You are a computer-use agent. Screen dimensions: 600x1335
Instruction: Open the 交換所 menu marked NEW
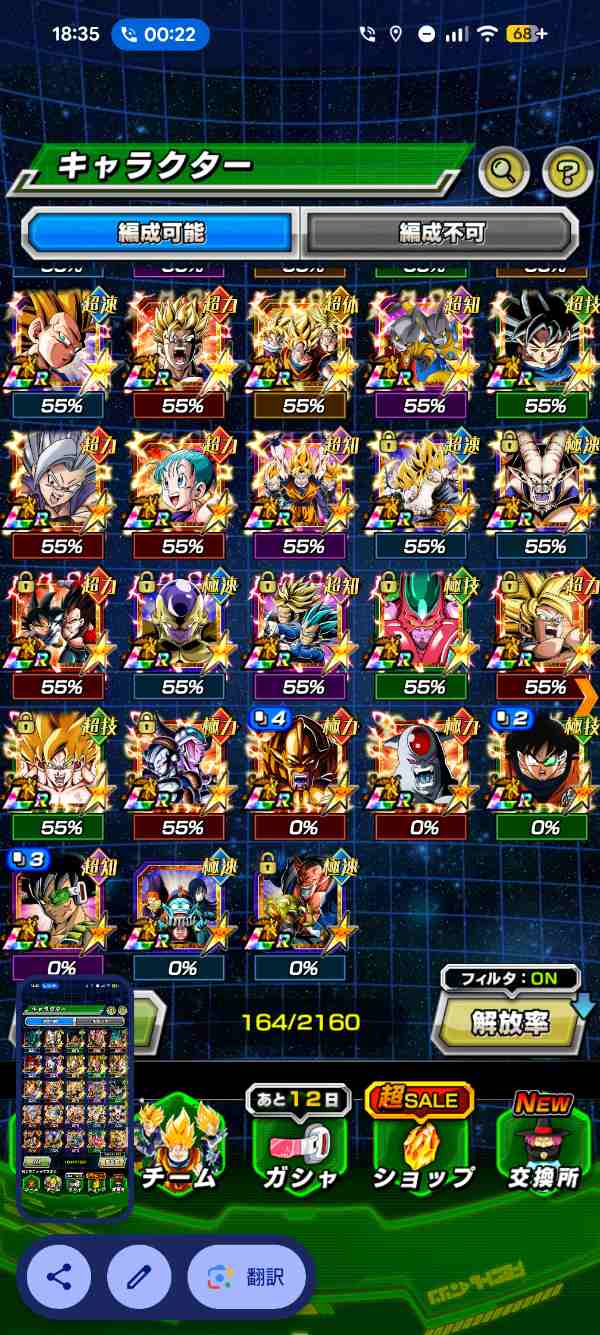544,1140
